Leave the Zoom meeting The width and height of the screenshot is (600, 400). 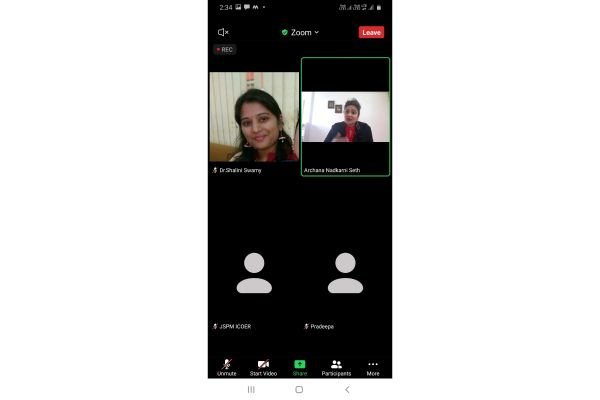click(x=371, y=32)
